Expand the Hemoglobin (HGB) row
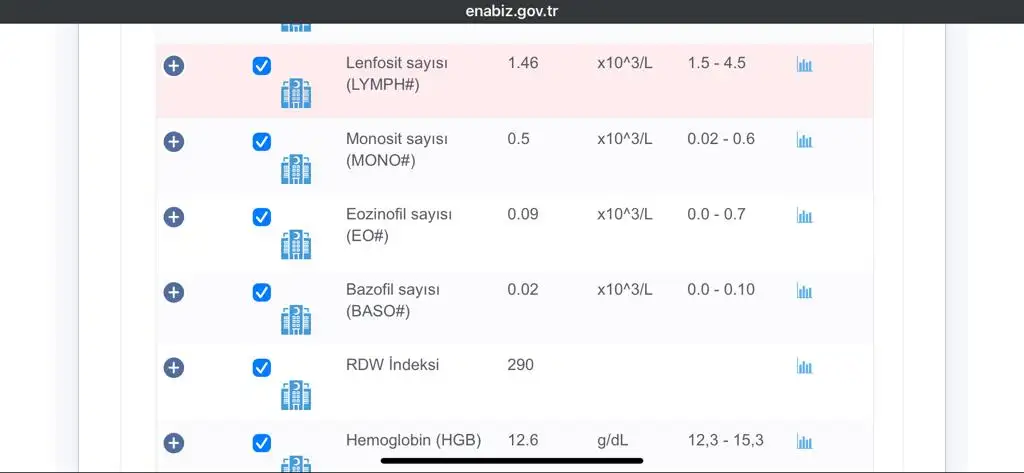This screenshot has height=473, width=1024. (174, 442)
